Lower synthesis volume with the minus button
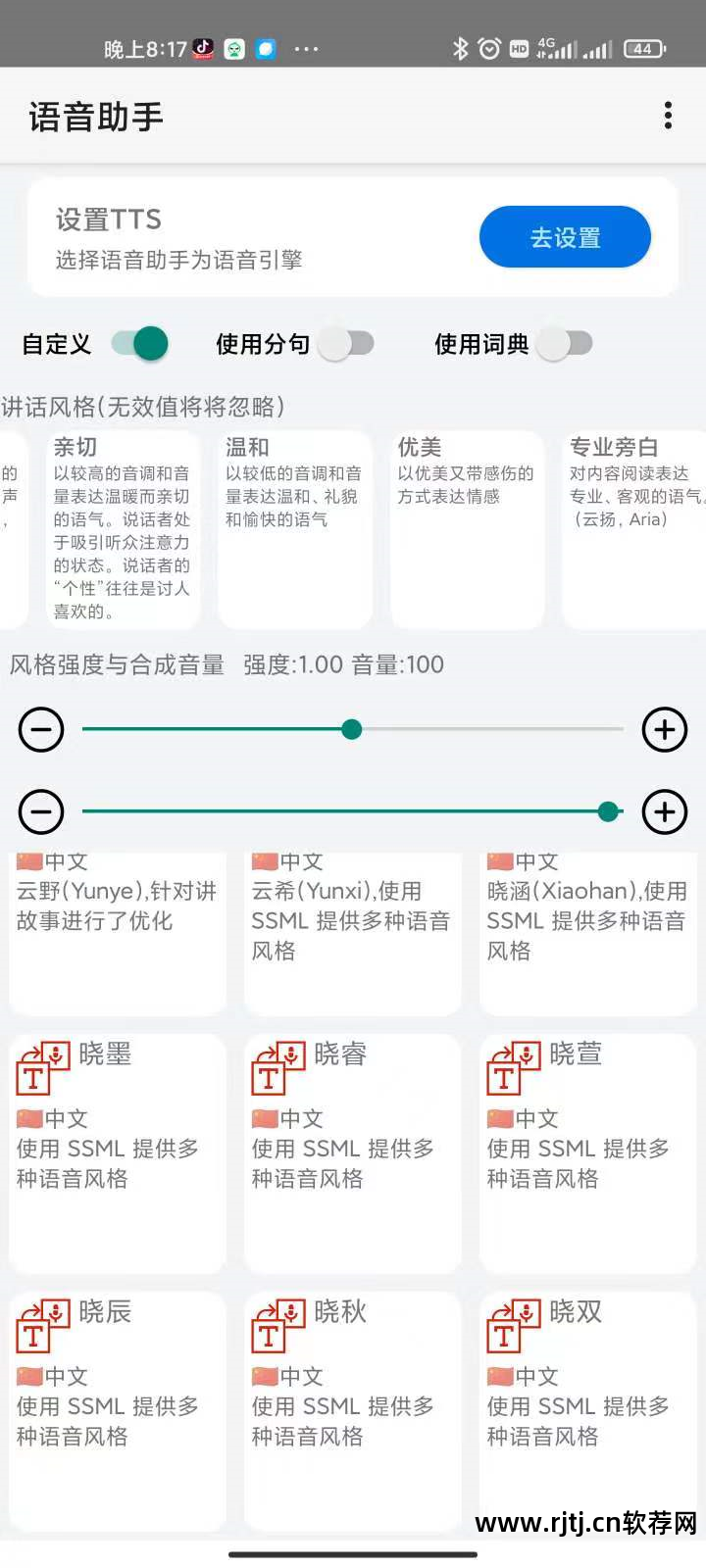Image resolution: width=706 pixels, height=1568 pixels. (41, 811)
